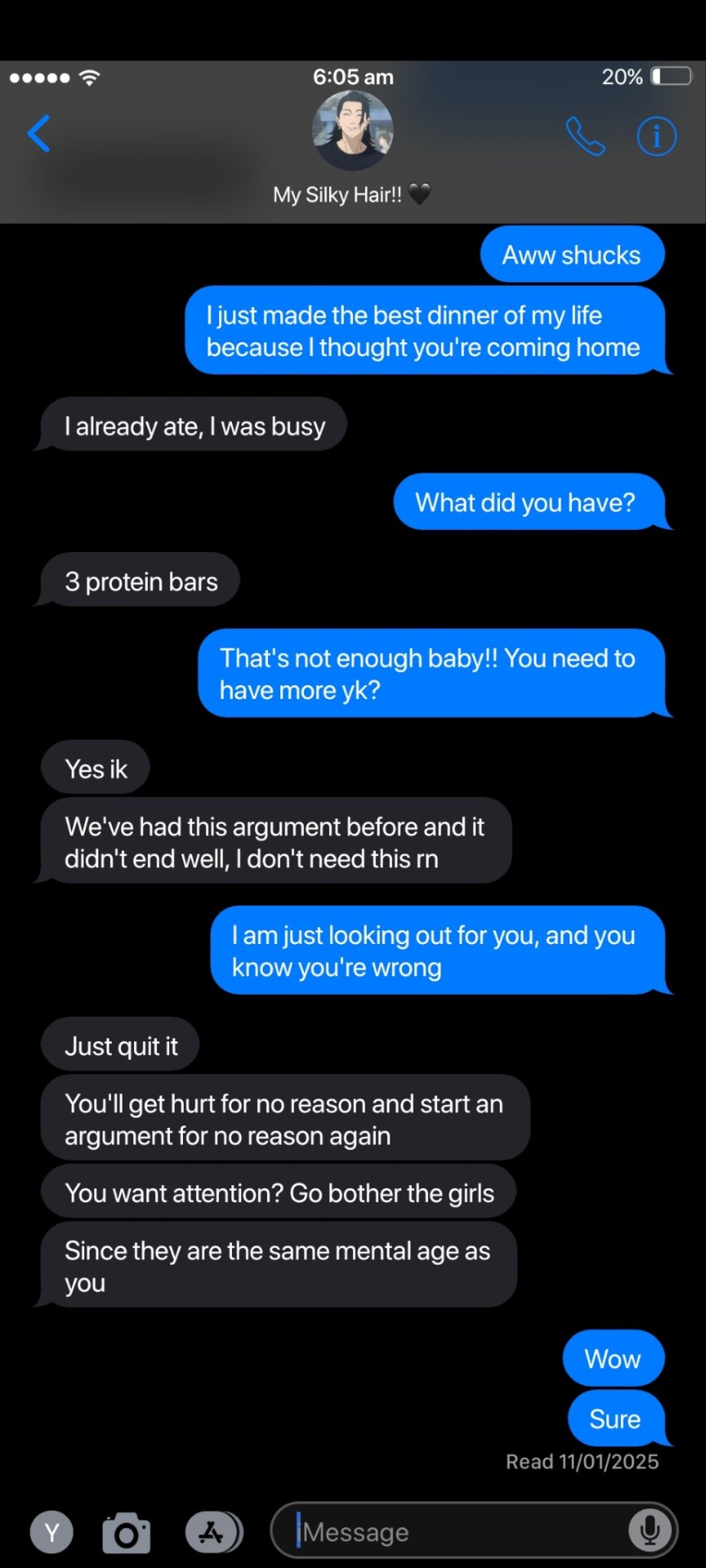Go back to the conversations list
This screenshot has height=1568, width=706.
tap(38, 134)
